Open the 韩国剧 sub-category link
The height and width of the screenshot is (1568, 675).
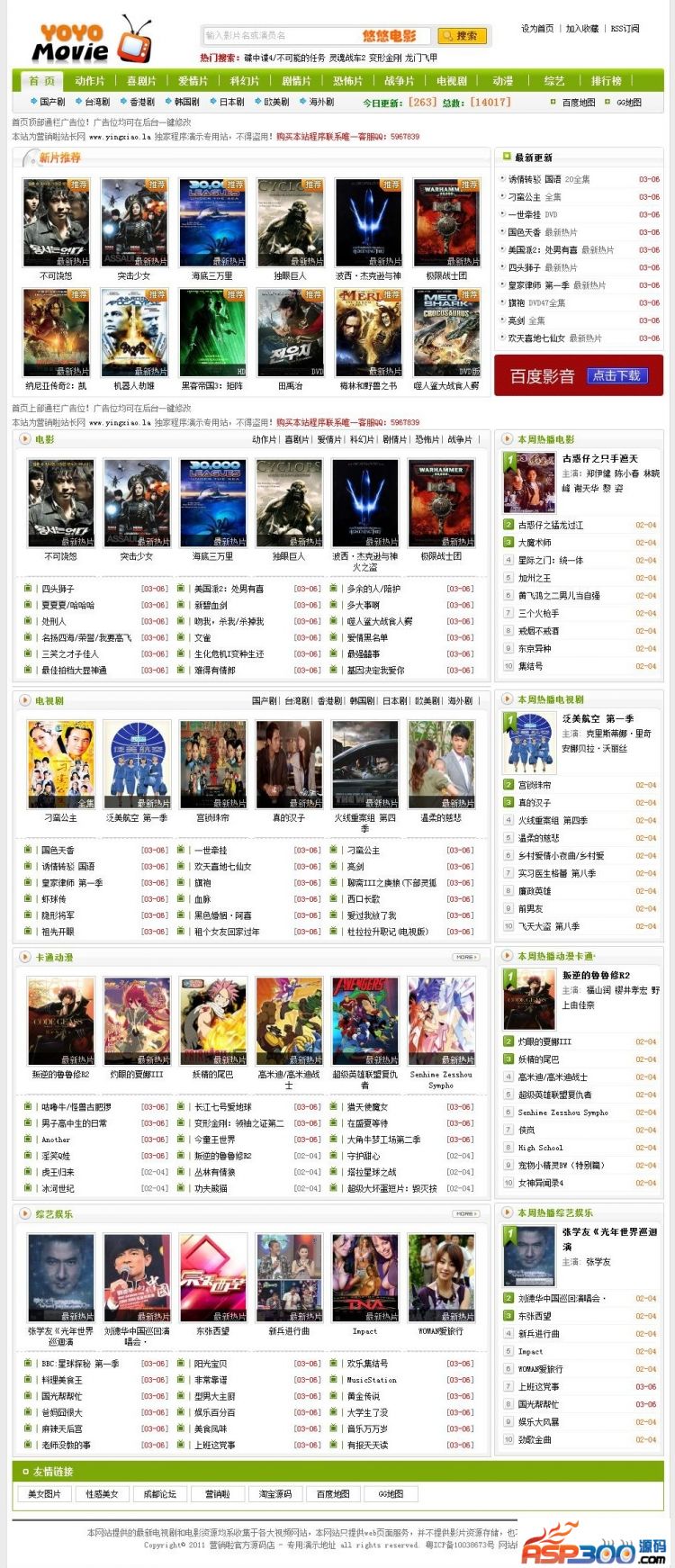[x=186, y=103]
